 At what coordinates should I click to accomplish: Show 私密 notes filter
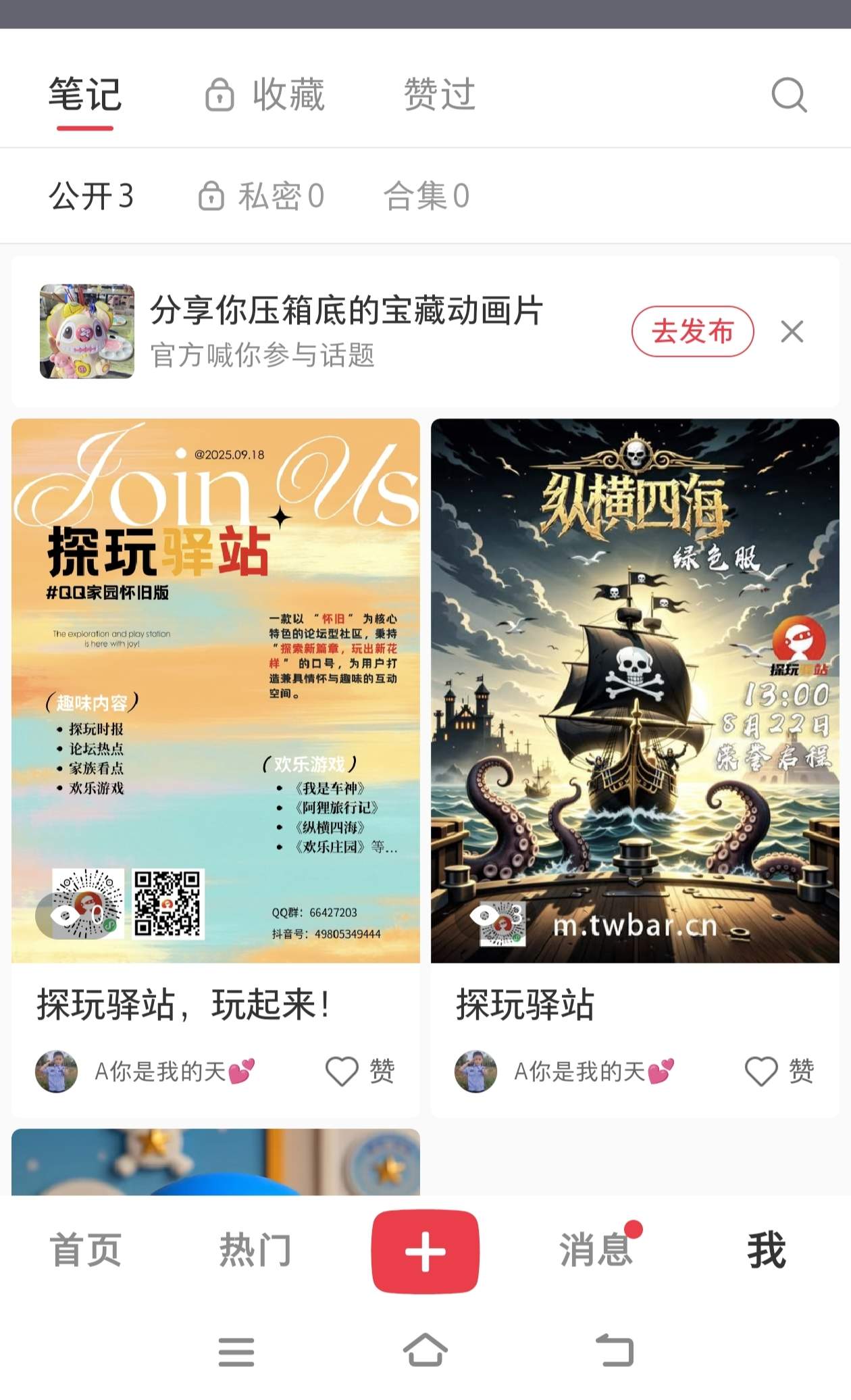tap(261, 197)
